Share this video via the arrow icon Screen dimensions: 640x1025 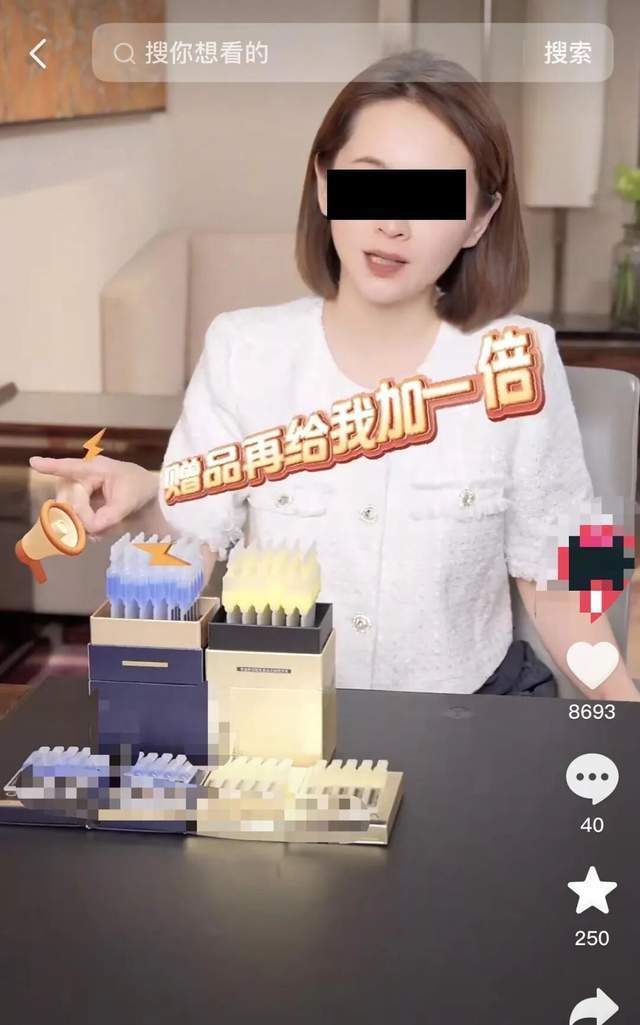[594, 1003]
